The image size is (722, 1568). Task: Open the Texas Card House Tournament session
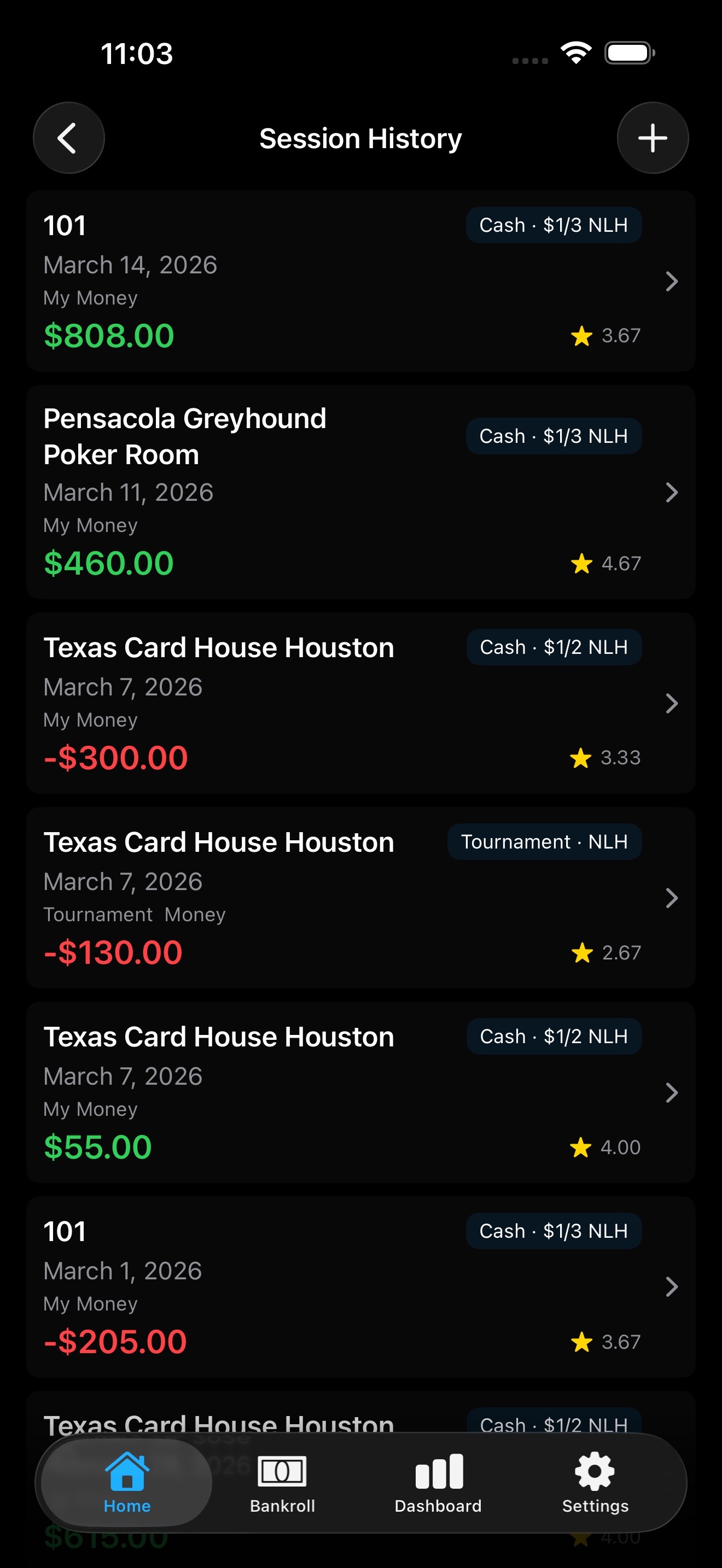(360, 898)
